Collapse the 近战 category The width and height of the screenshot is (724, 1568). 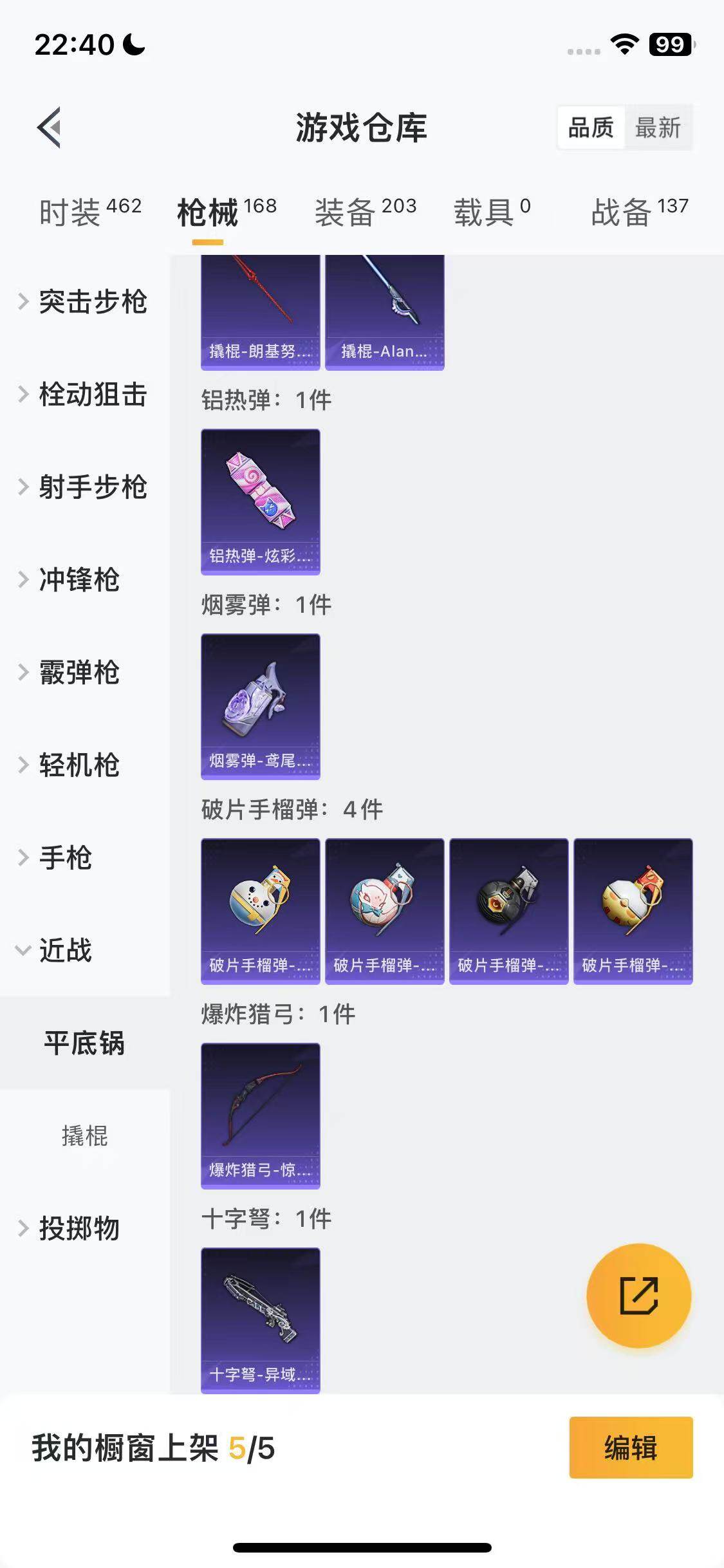tap(58, 951)
